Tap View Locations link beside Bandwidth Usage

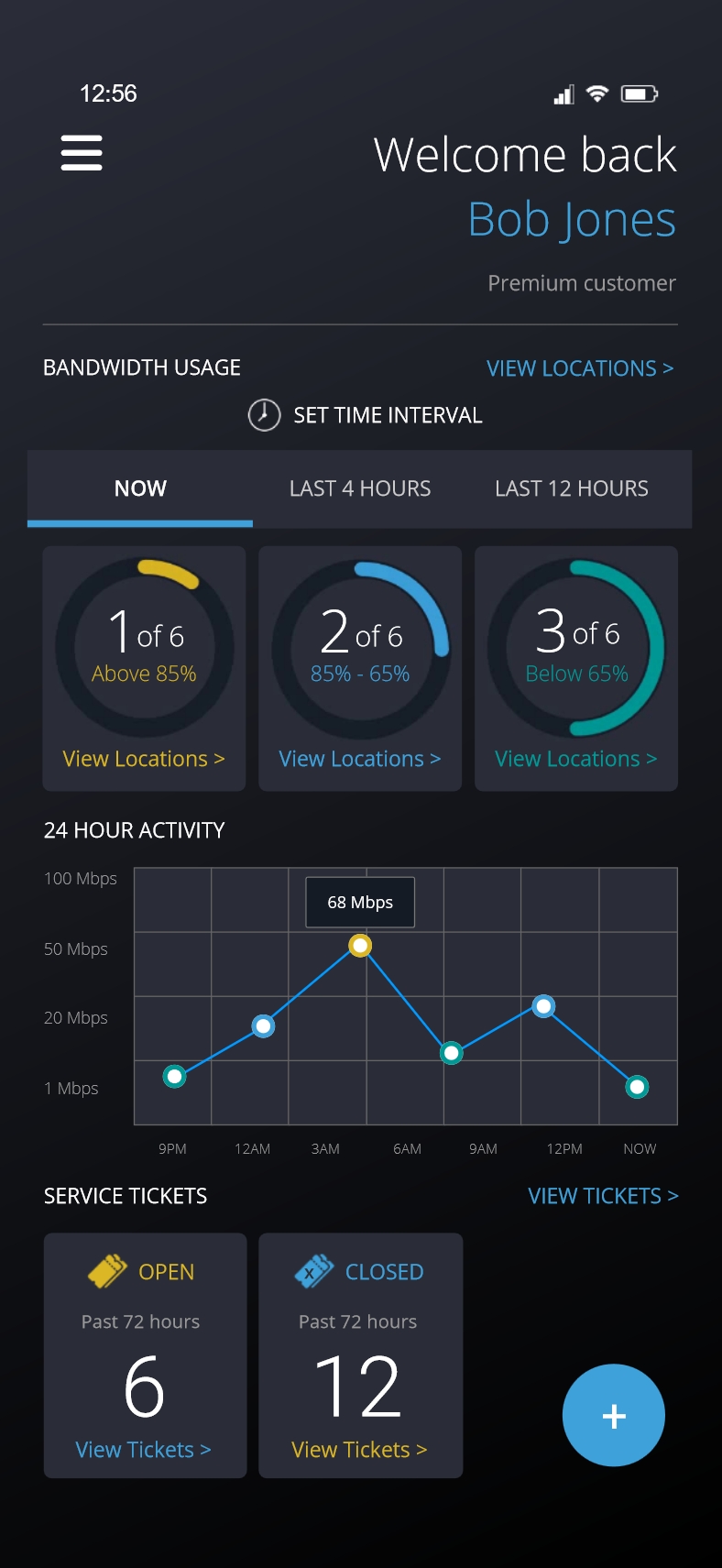coord(579,368)
